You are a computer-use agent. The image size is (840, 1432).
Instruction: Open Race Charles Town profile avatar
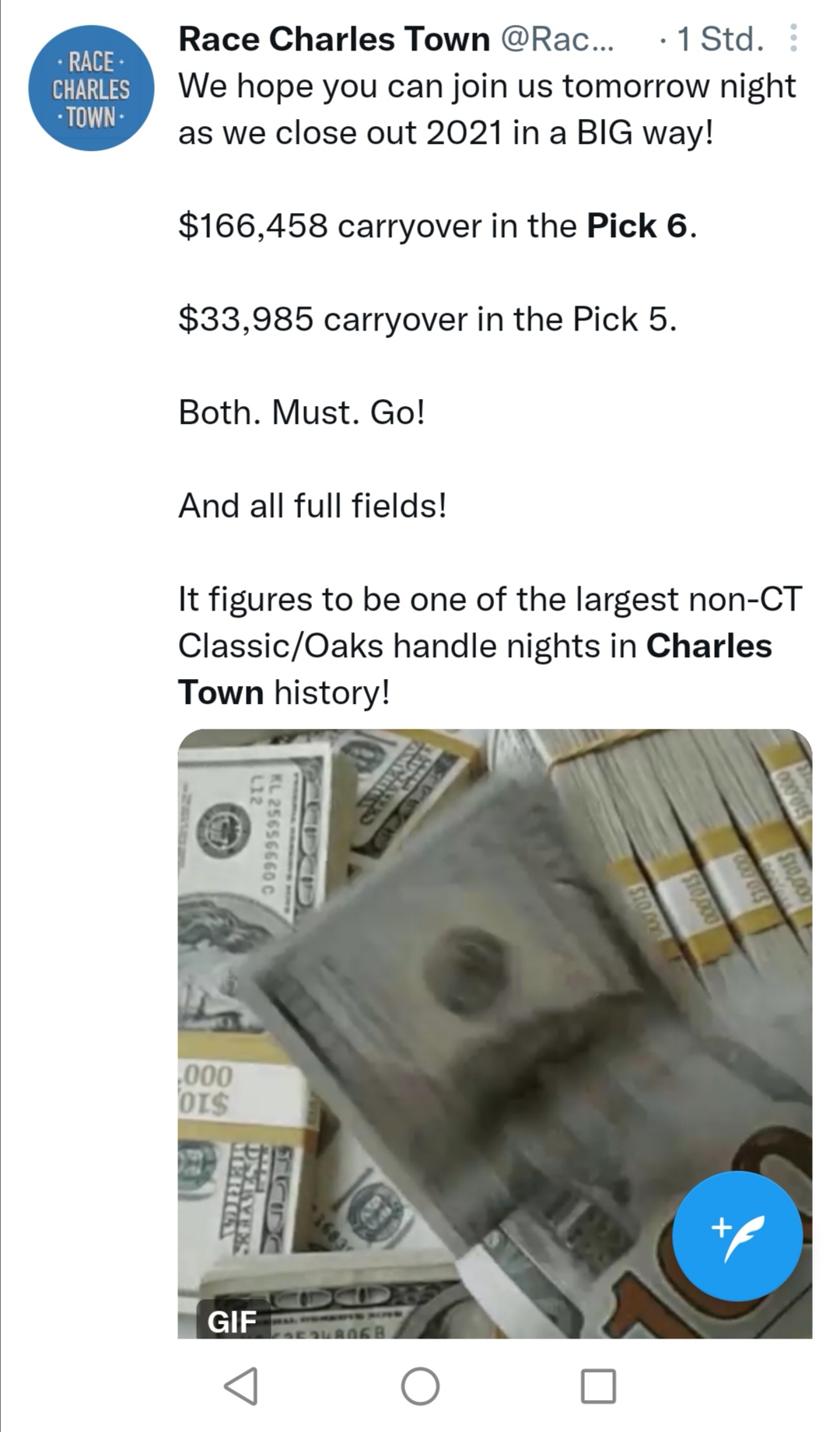click(x=91, y=89)
